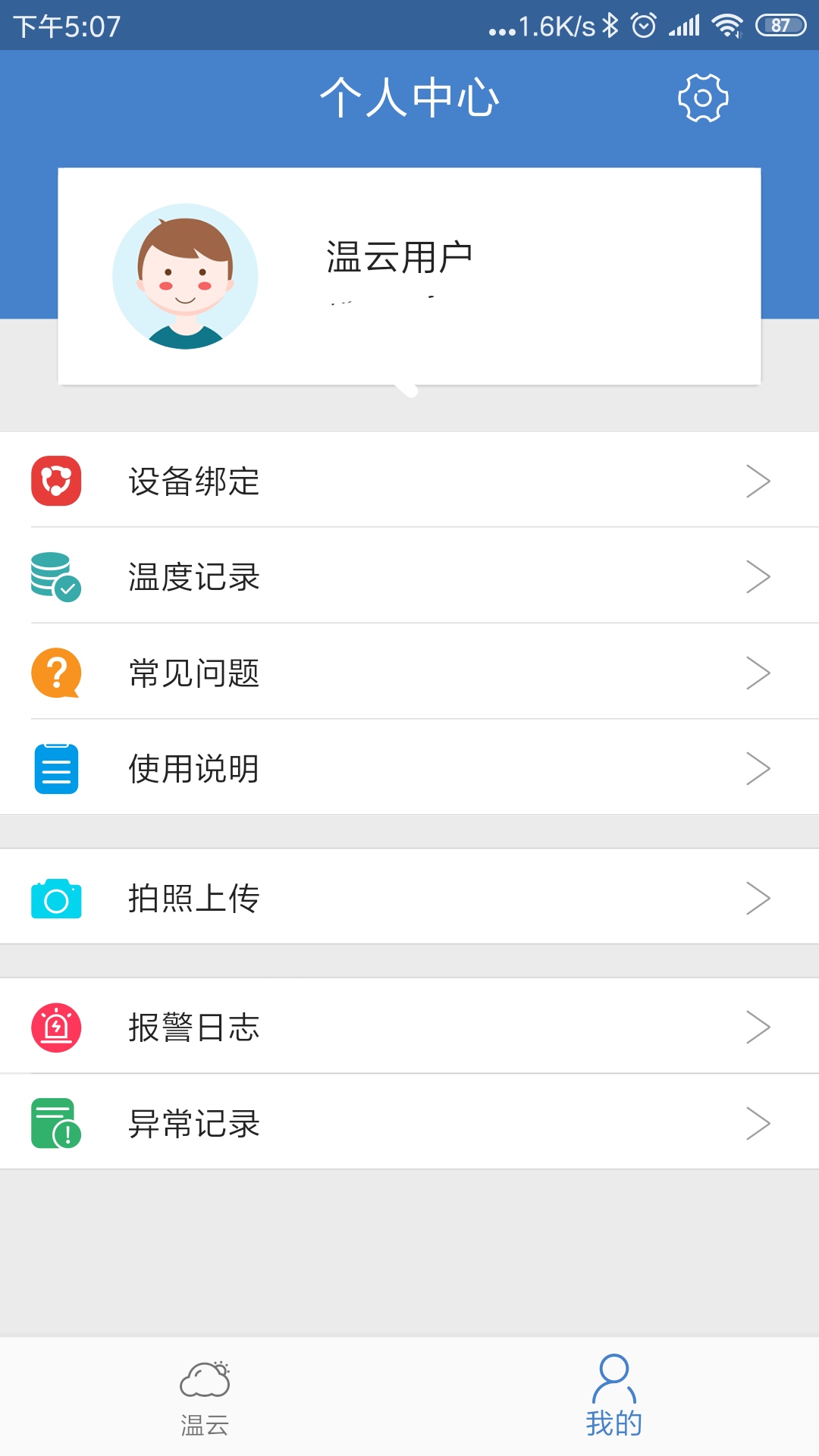Click the orange 常见问题 question mark icon

pos(55,673)
